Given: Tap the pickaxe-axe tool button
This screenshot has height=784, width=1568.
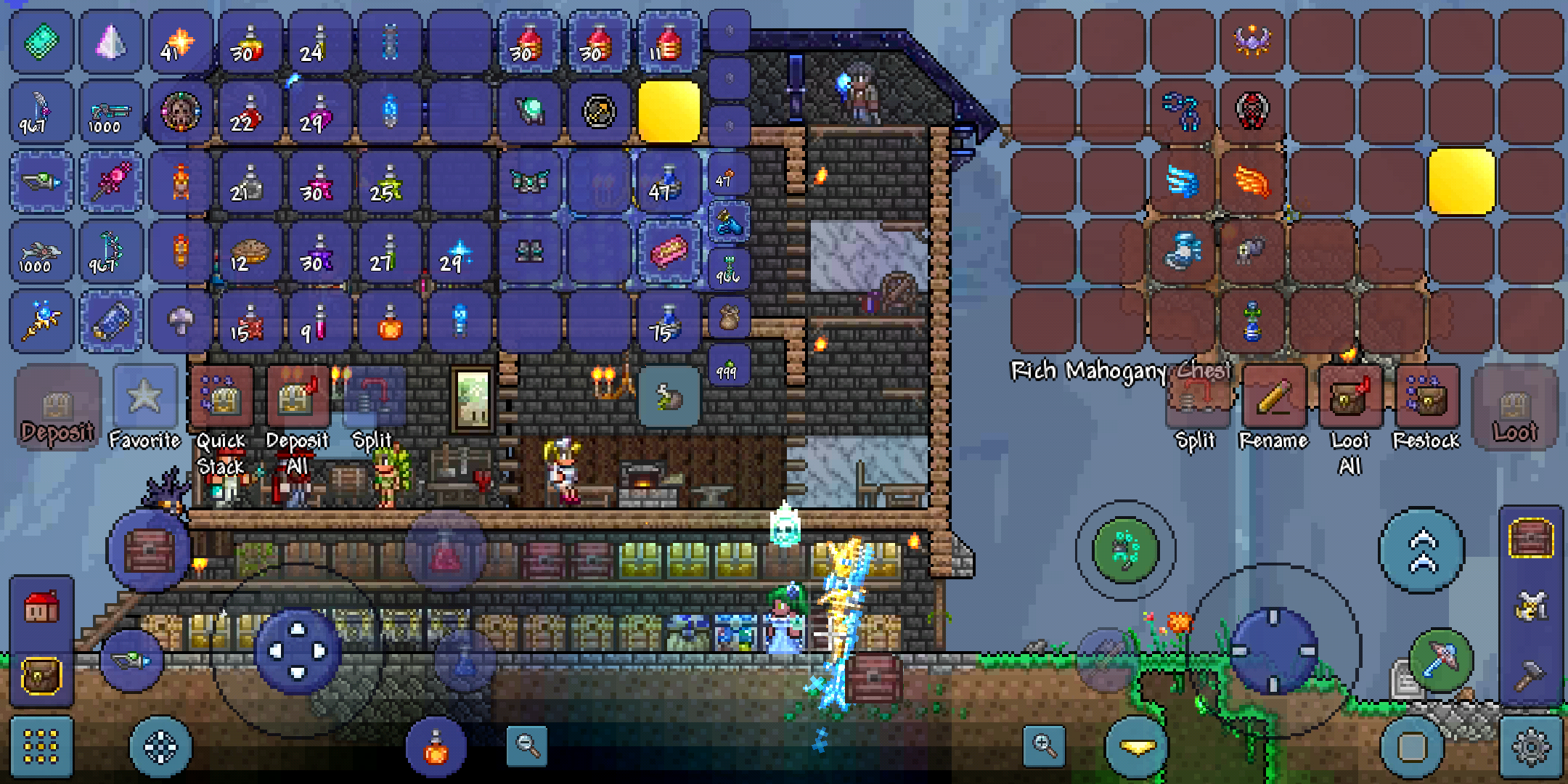Looking at the screenshot, I should tap(1441, 660).
